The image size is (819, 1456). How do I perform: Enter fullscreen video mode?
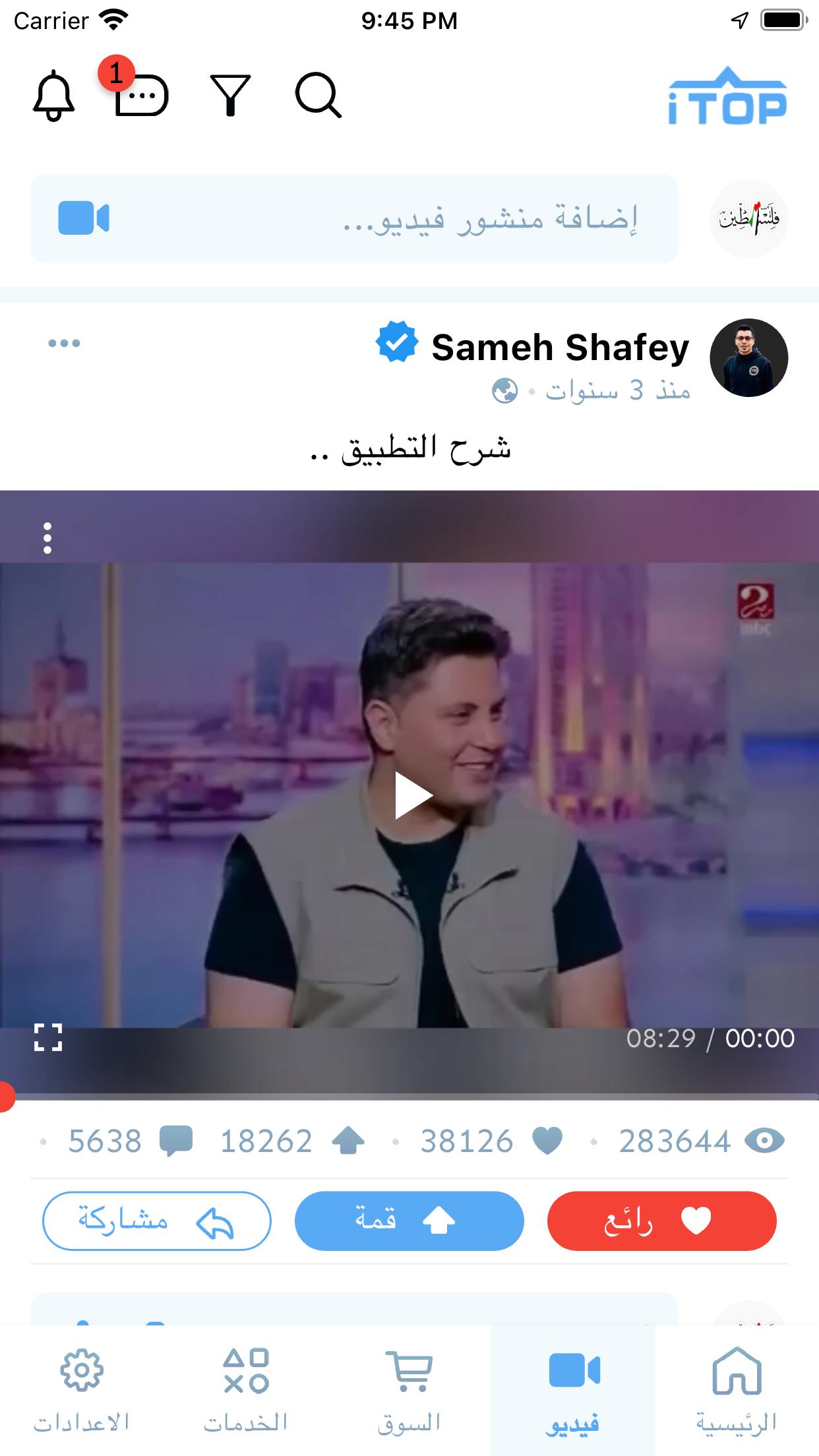48,1037
